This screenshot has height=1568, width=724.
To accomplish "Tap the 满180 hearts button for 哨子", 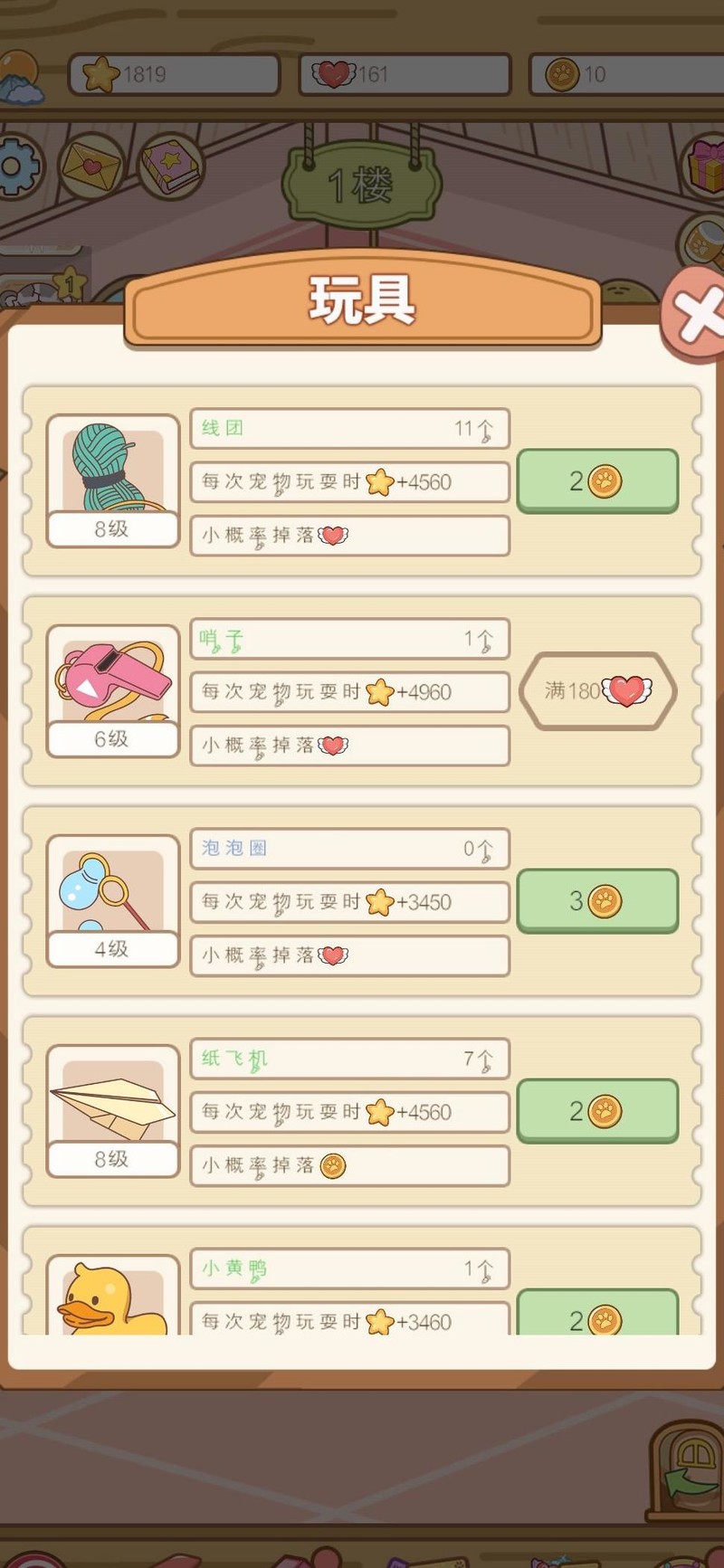I will click(597, 691).
